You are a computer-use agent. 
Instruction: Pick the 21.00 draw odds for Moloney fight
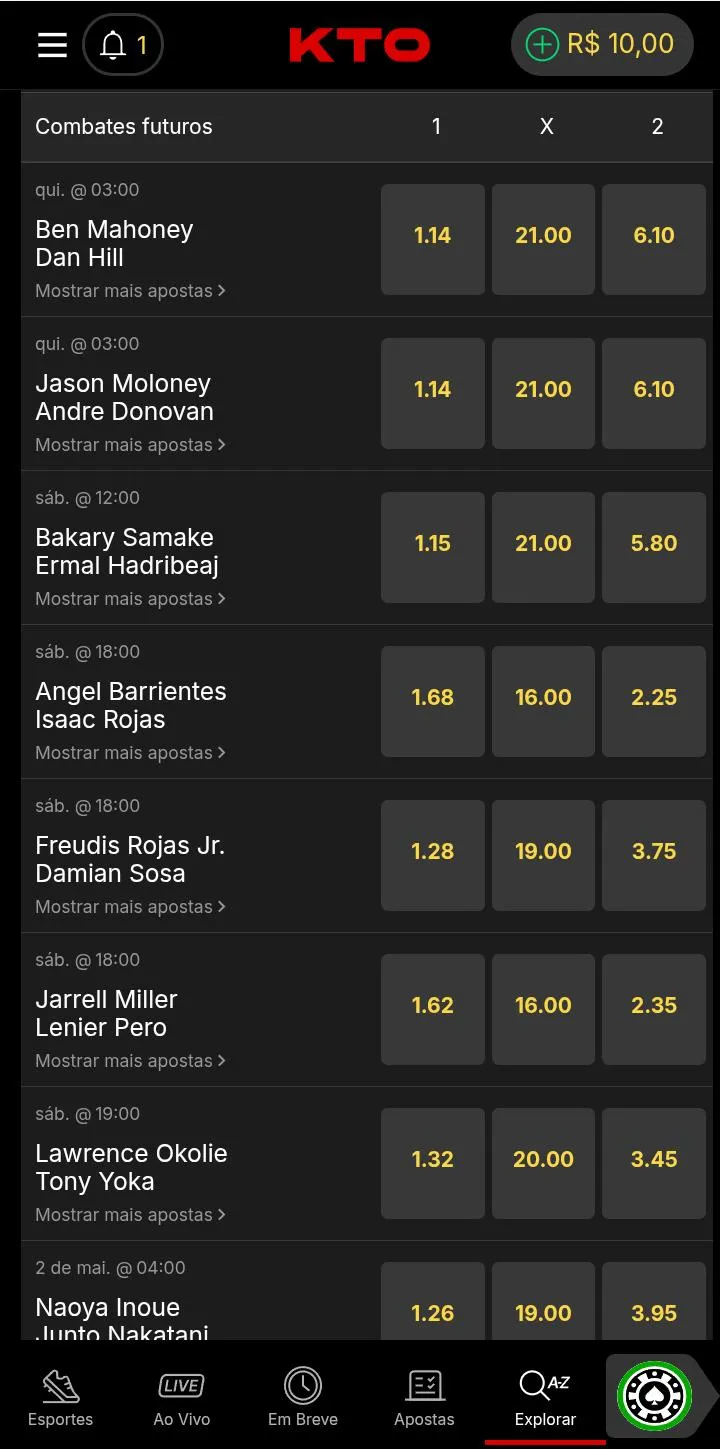pos(543,393)
